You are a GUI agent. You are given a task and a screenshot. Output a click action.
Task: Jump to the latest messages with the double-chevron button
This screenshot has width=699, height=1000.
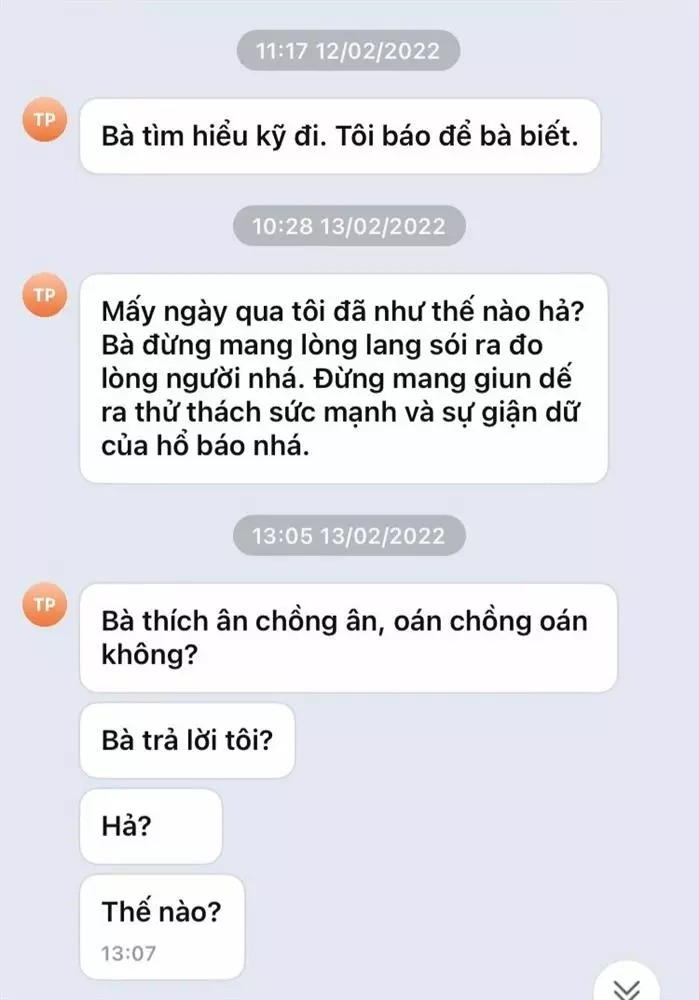pos(626,987)
